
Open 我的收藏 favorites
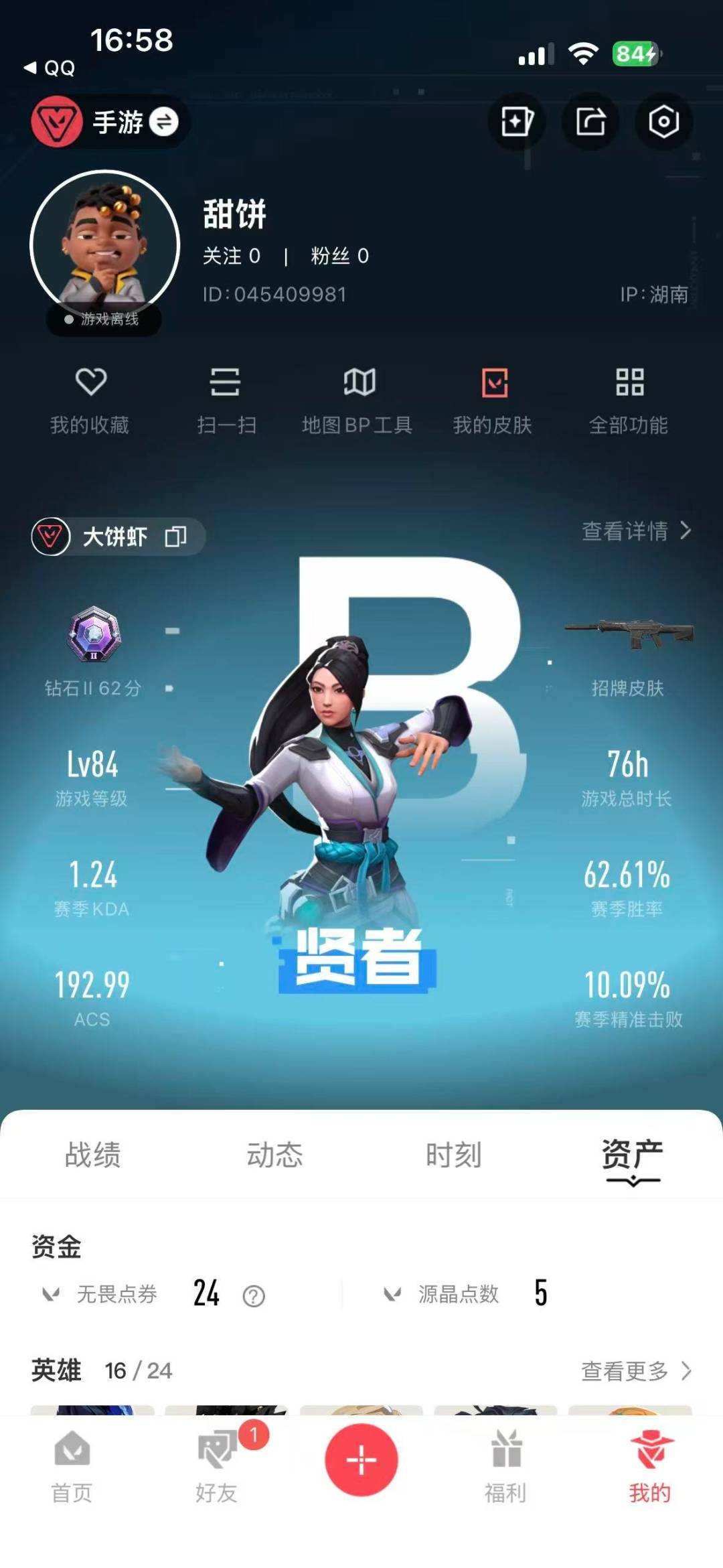click(92, 399)
